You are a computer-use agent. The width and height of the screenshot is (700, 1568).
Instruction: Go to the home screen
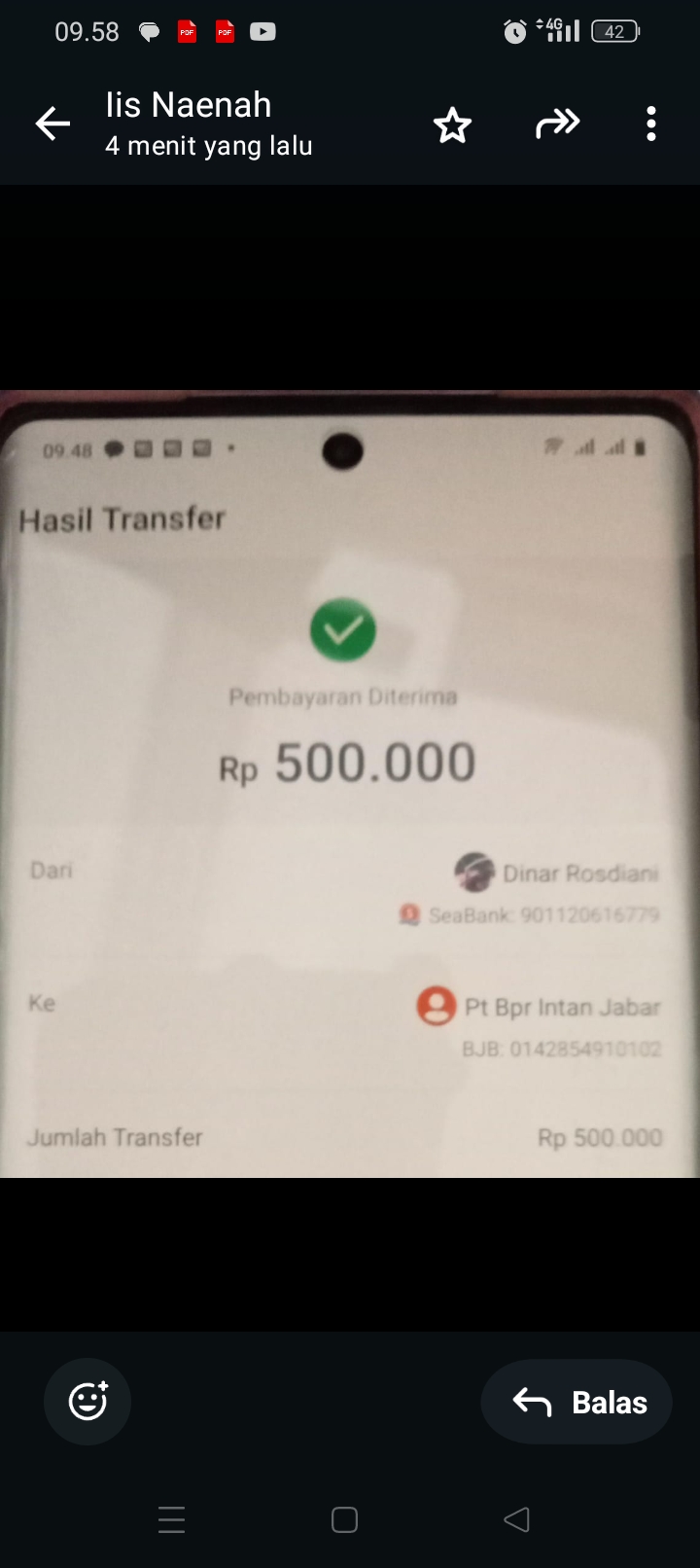point(344,1519)
